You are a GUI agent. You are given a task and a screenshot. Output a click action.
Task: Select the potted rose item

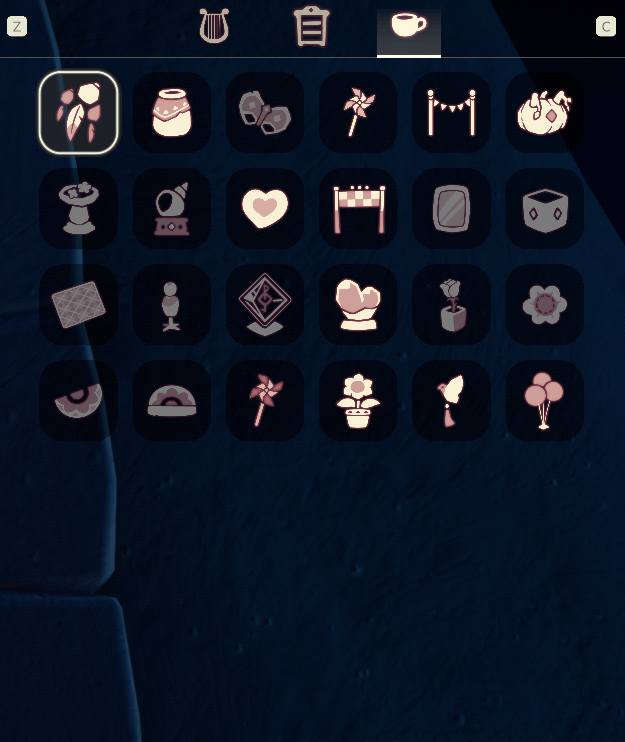451,304
